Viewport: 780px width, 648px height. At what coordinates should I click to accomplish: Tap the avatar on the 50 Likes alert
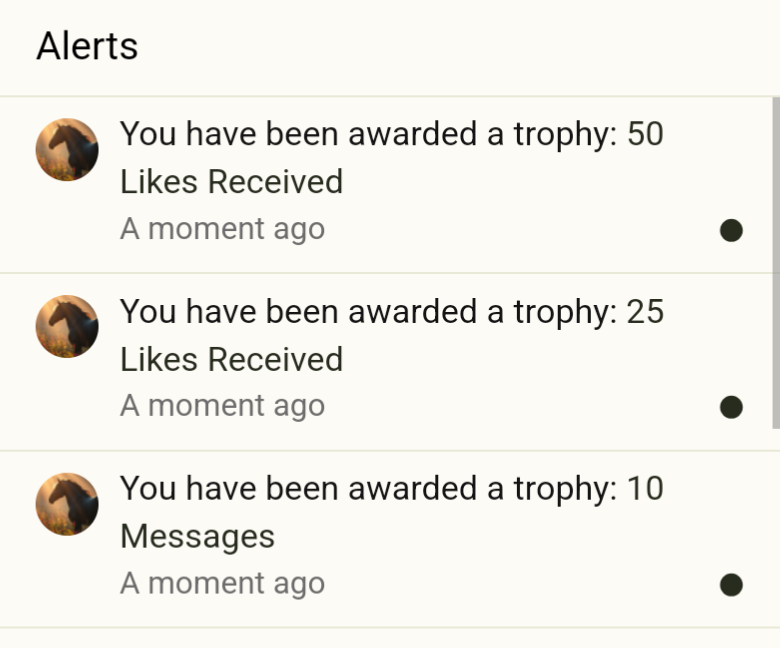click(67, 149)
